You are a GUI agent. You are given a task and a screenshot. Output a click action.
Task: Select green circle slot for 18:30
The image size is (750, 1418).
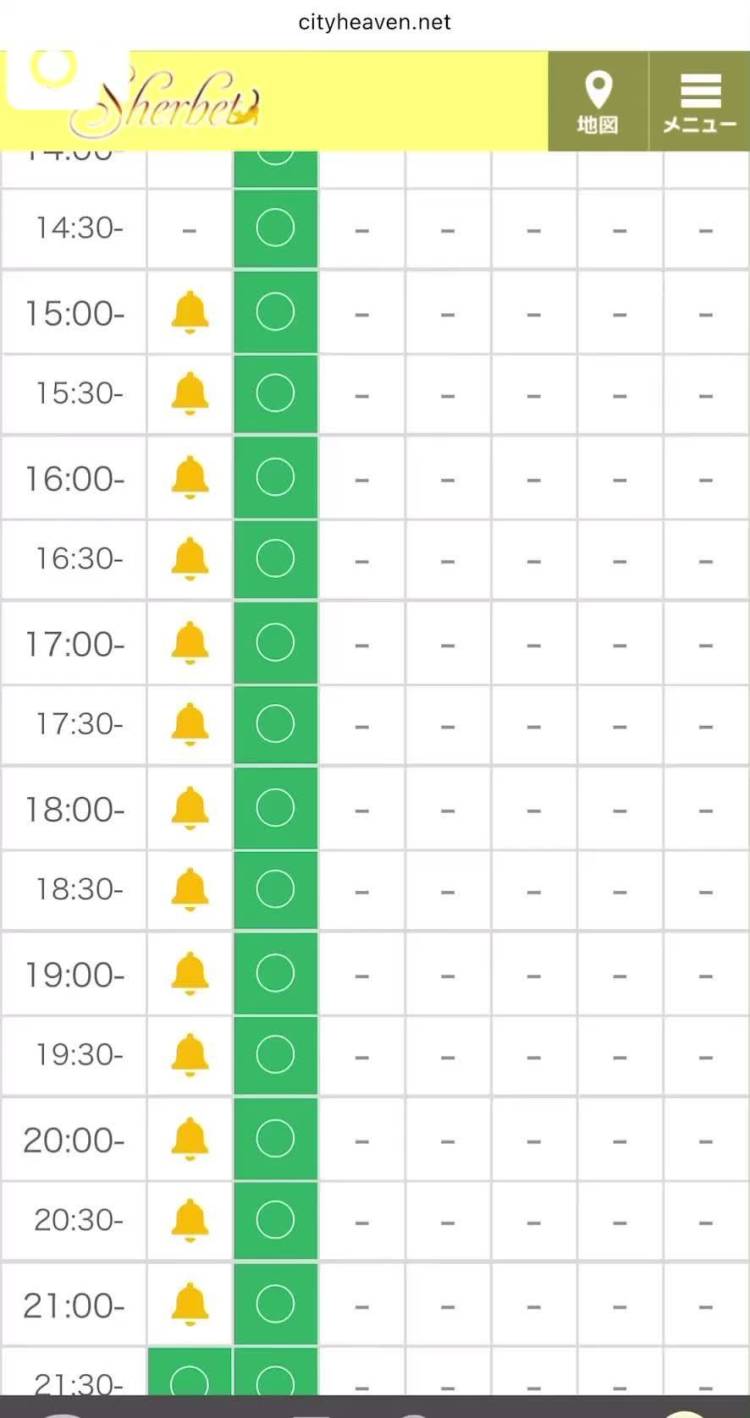click(275, 889)
